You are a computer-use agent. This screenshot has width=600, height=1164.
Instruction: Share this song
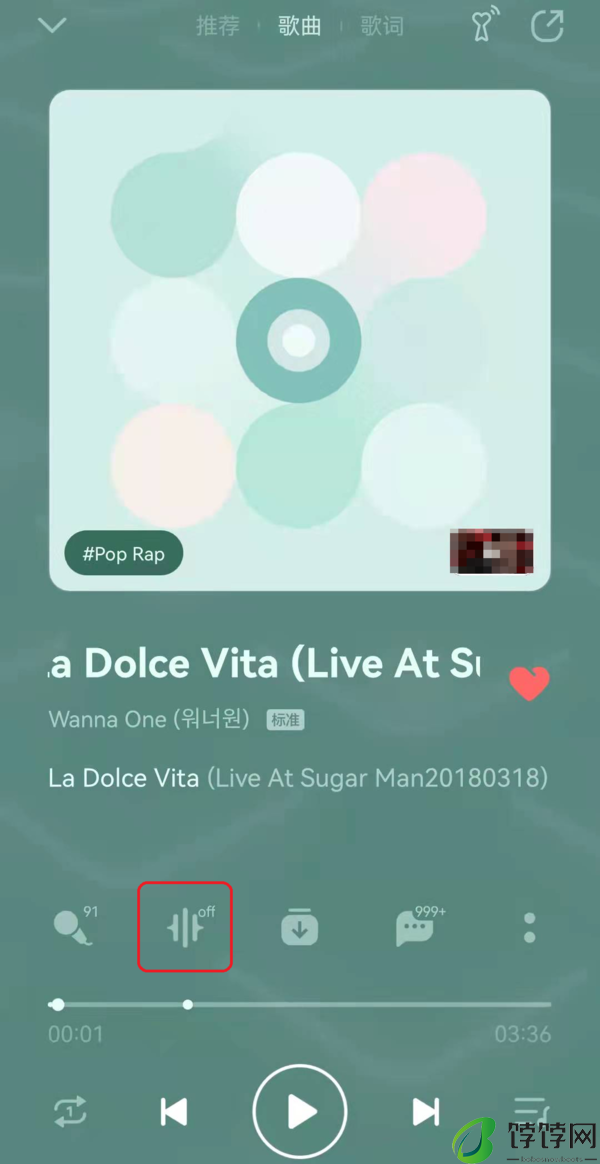pos(547,26)
